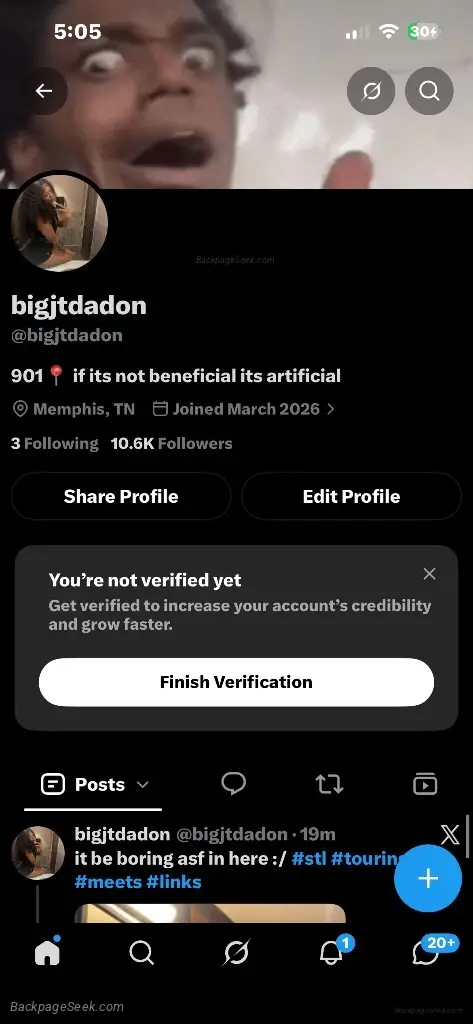
Task: View the 10.6K Followers list
Action: pyautogui.click(x=171, y=443)
